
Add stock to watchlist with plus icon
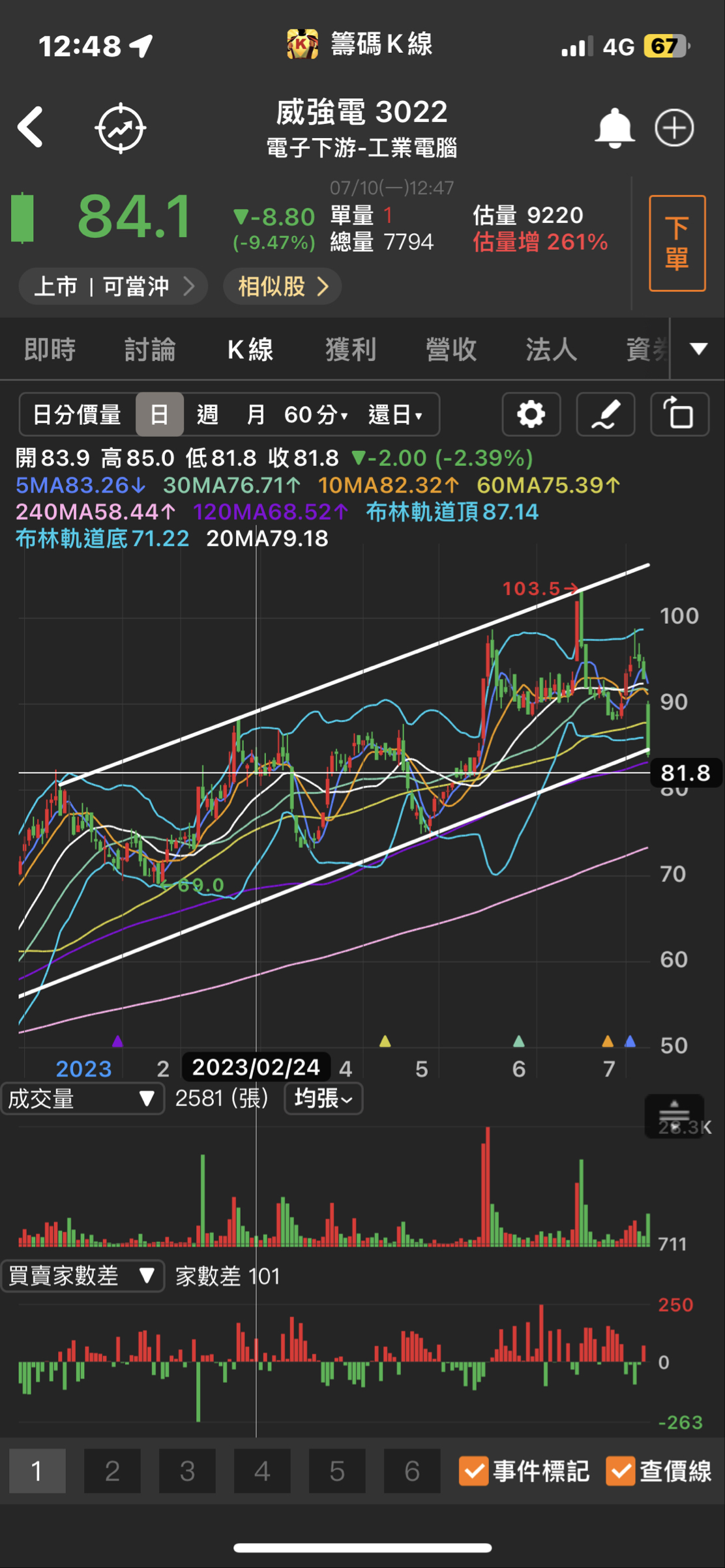tap(674, 128)
